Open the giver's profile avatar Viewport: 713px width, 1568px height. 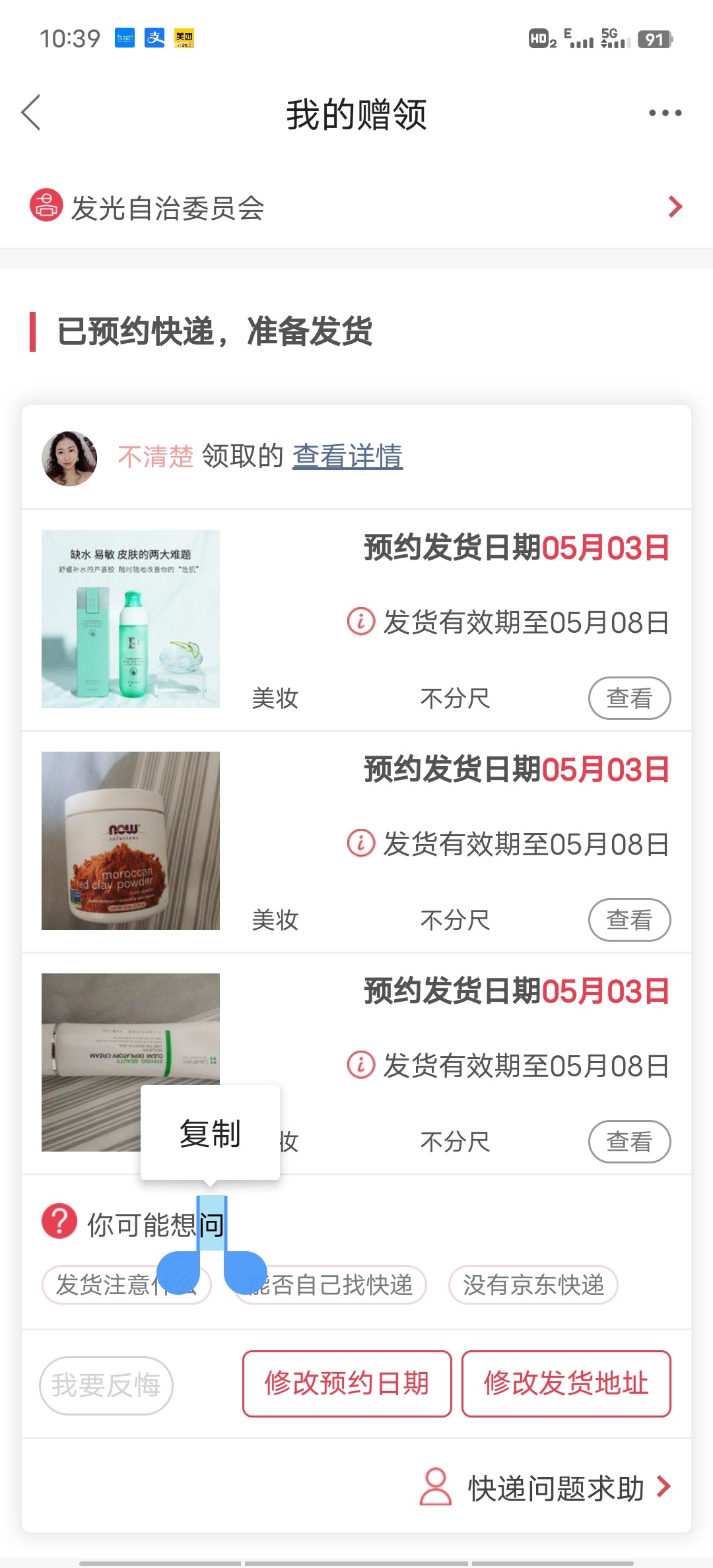click(69, 459)
